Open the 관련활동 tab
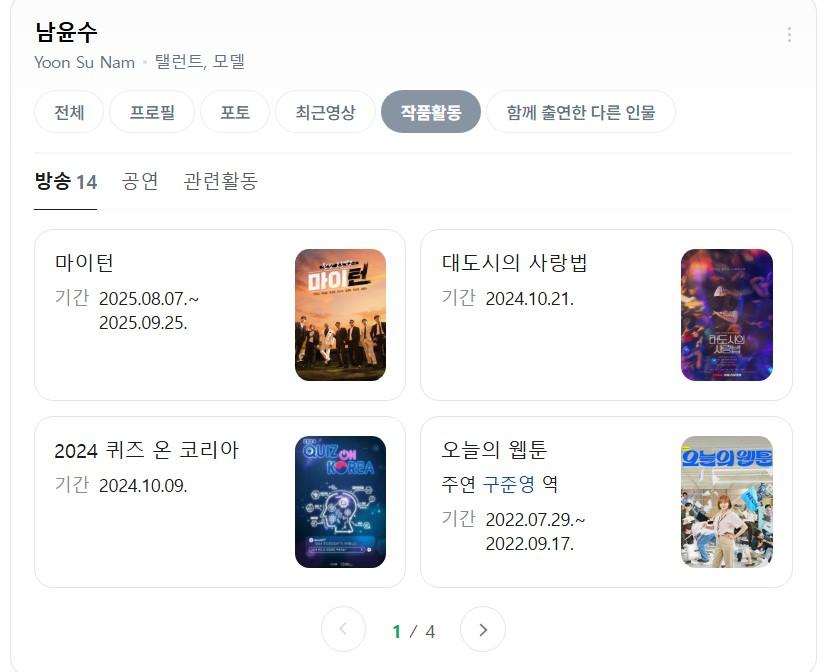The width and height of the screenshot is (830, 672). (221, 181)
